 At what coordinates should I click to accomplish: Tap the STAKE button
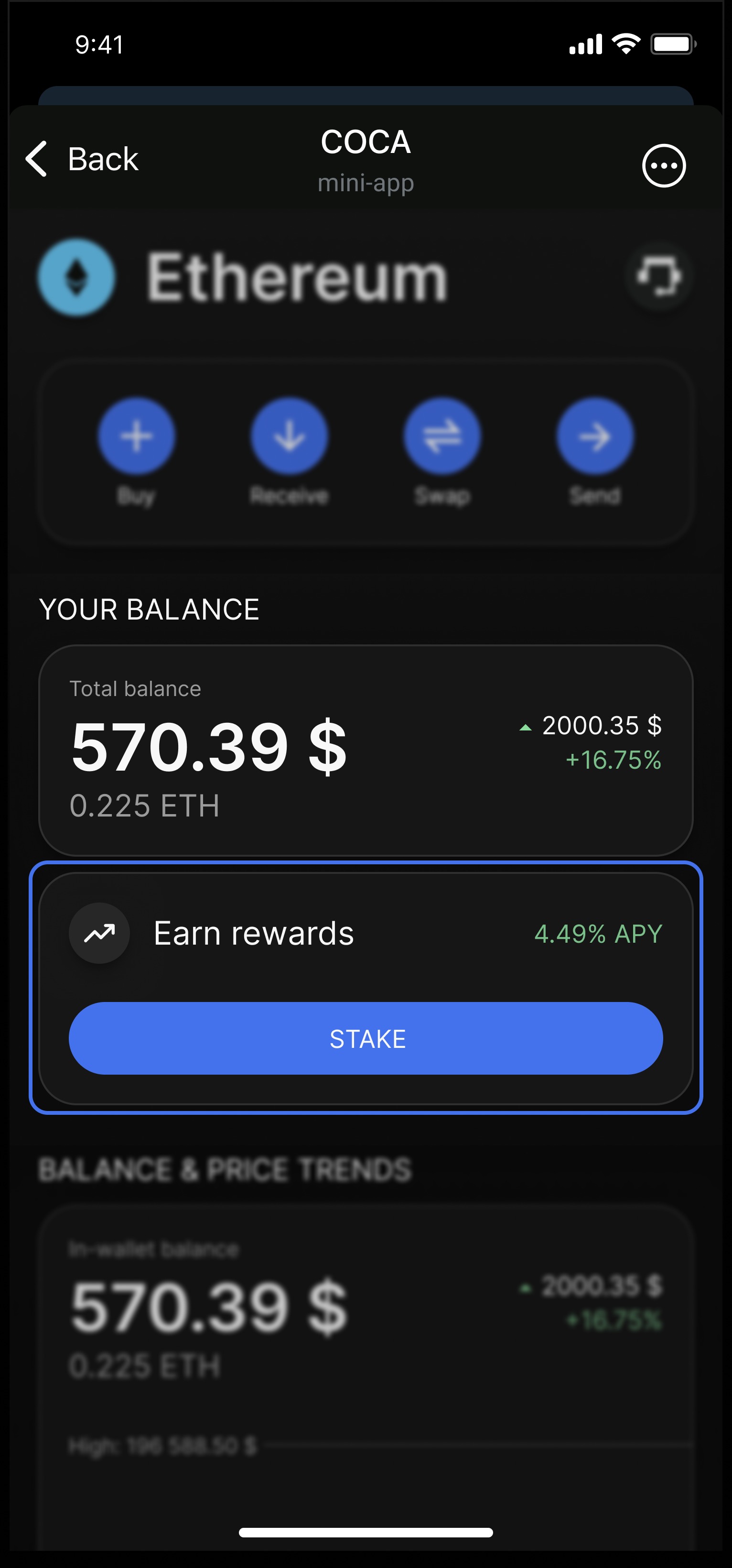(x=366, y=1038)
